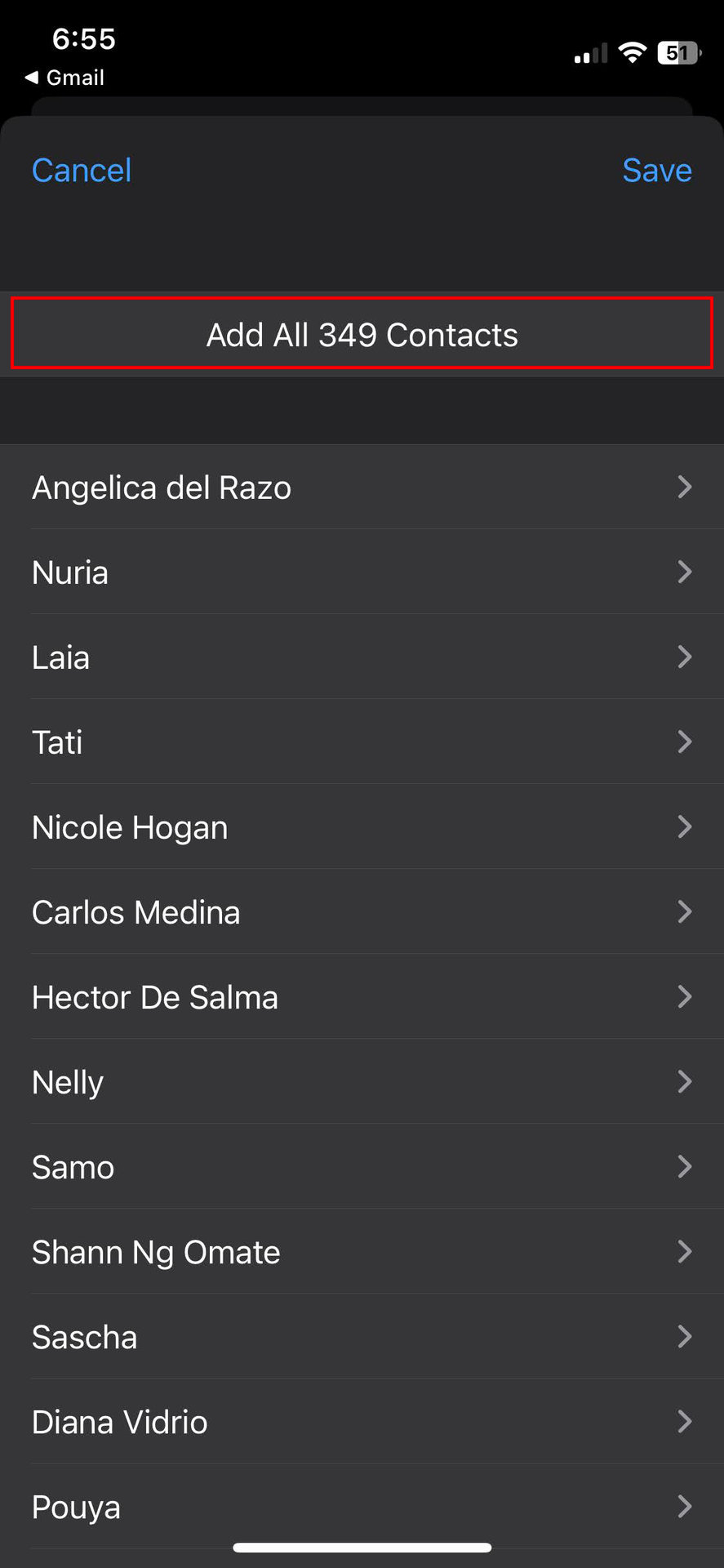View Carlos Medina's contact details

point(362,912)
